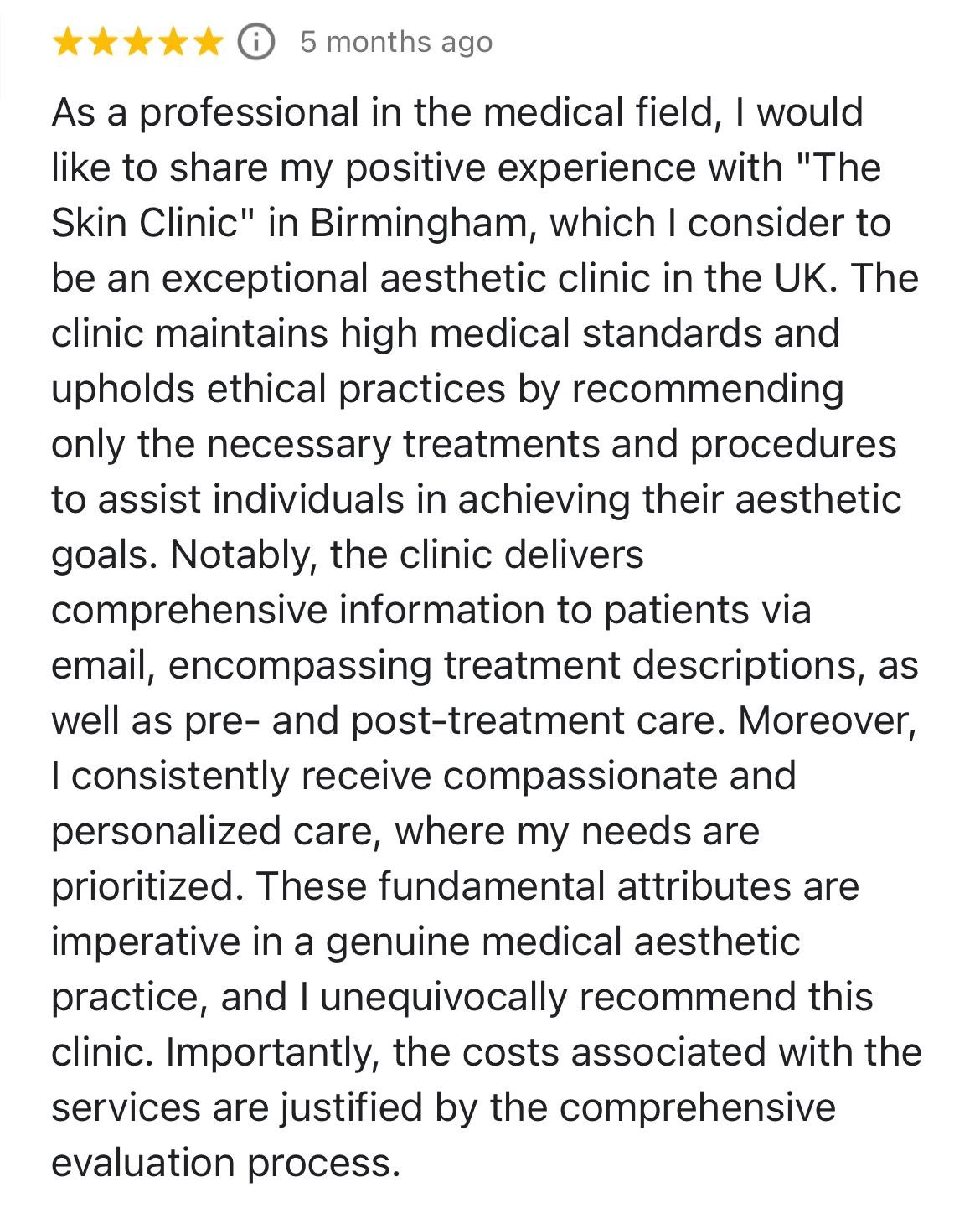Open the info icon beside the star rating
Screen dimensions: 980x1208
256,42
